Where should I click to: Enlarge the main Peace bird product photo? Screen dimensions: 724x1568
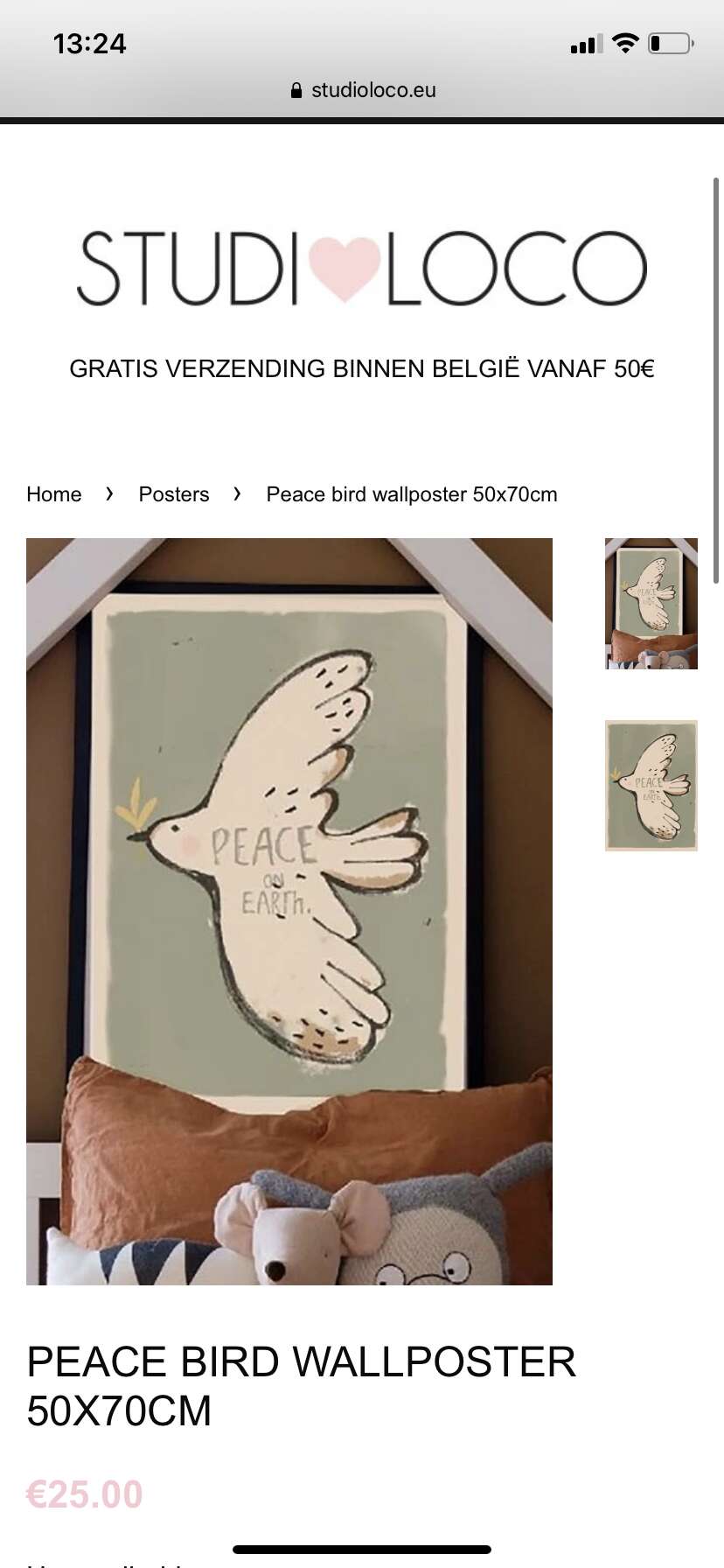click(x=289, y=911)
